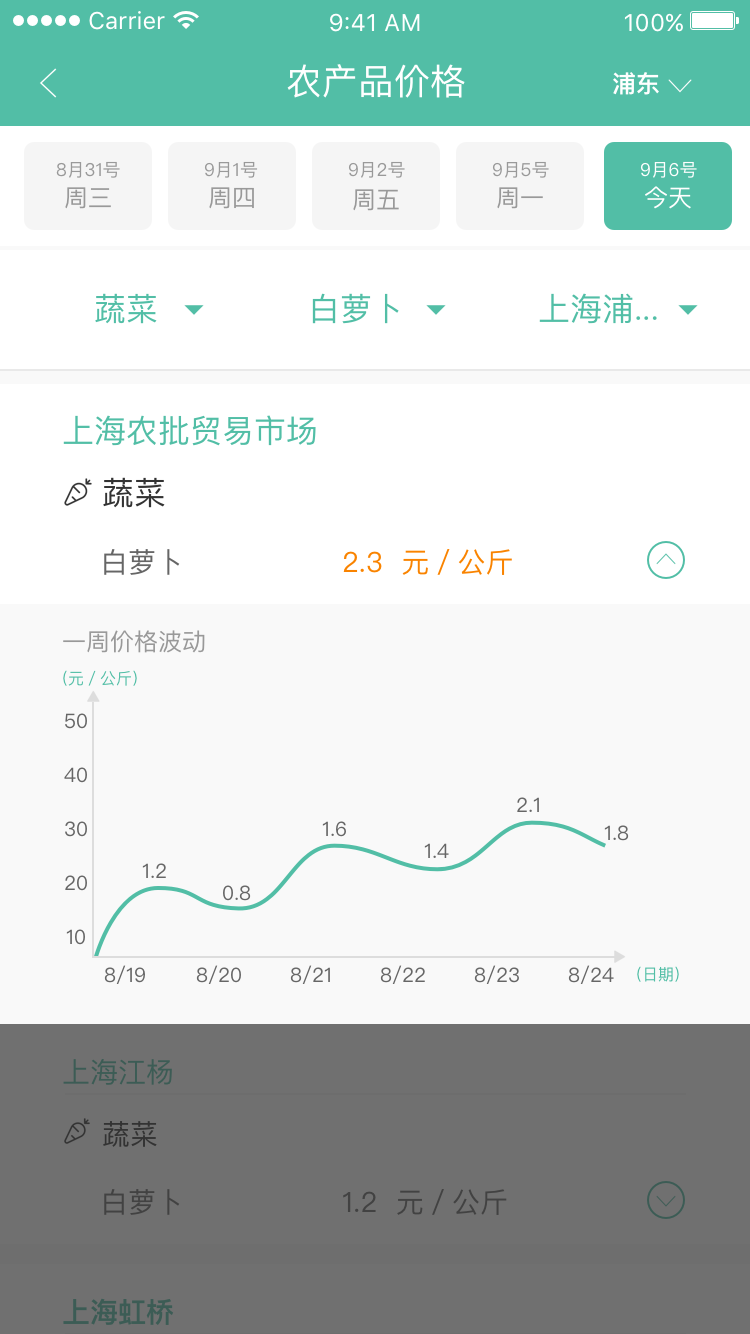Open the 浦东 district selector

(651, 84)
